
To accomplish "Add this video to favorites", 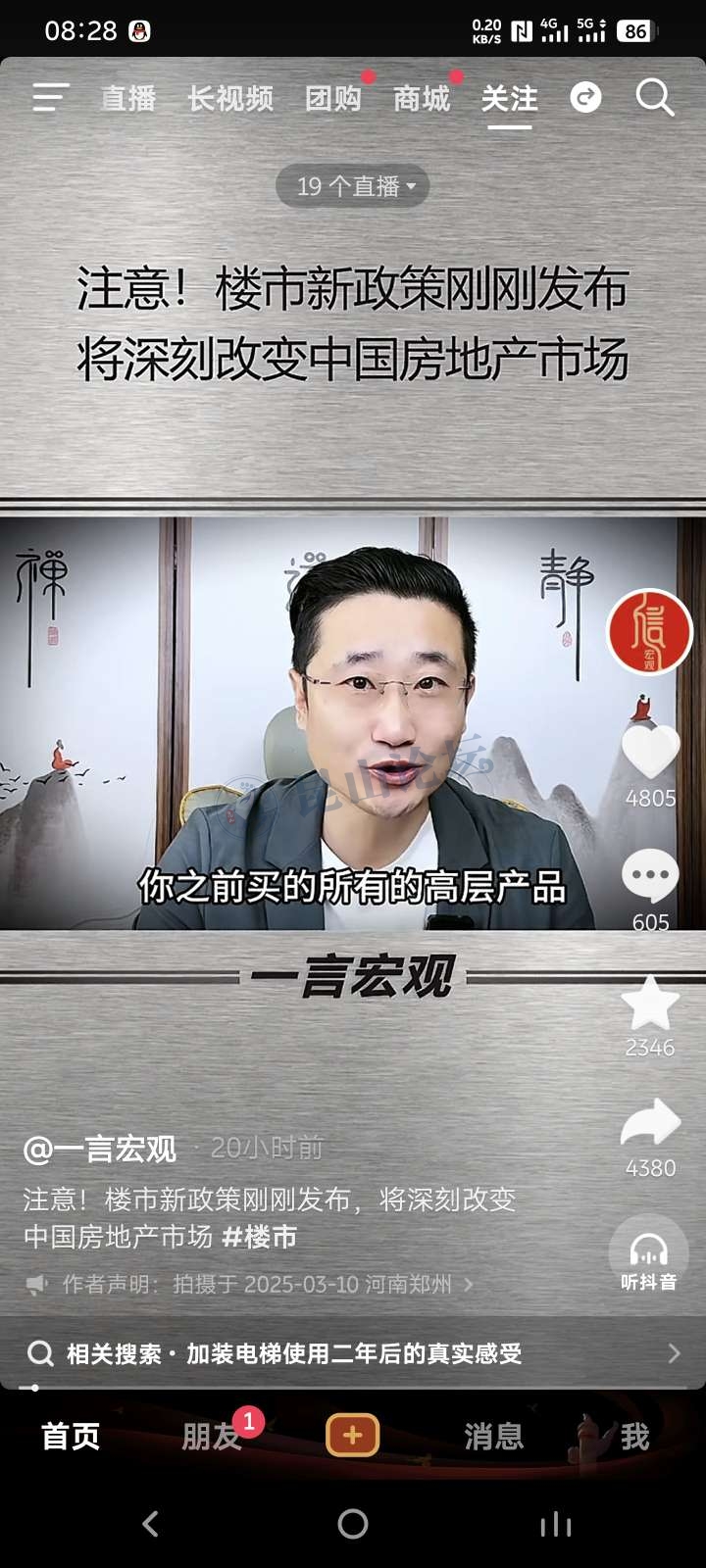I will (650, 1004).
